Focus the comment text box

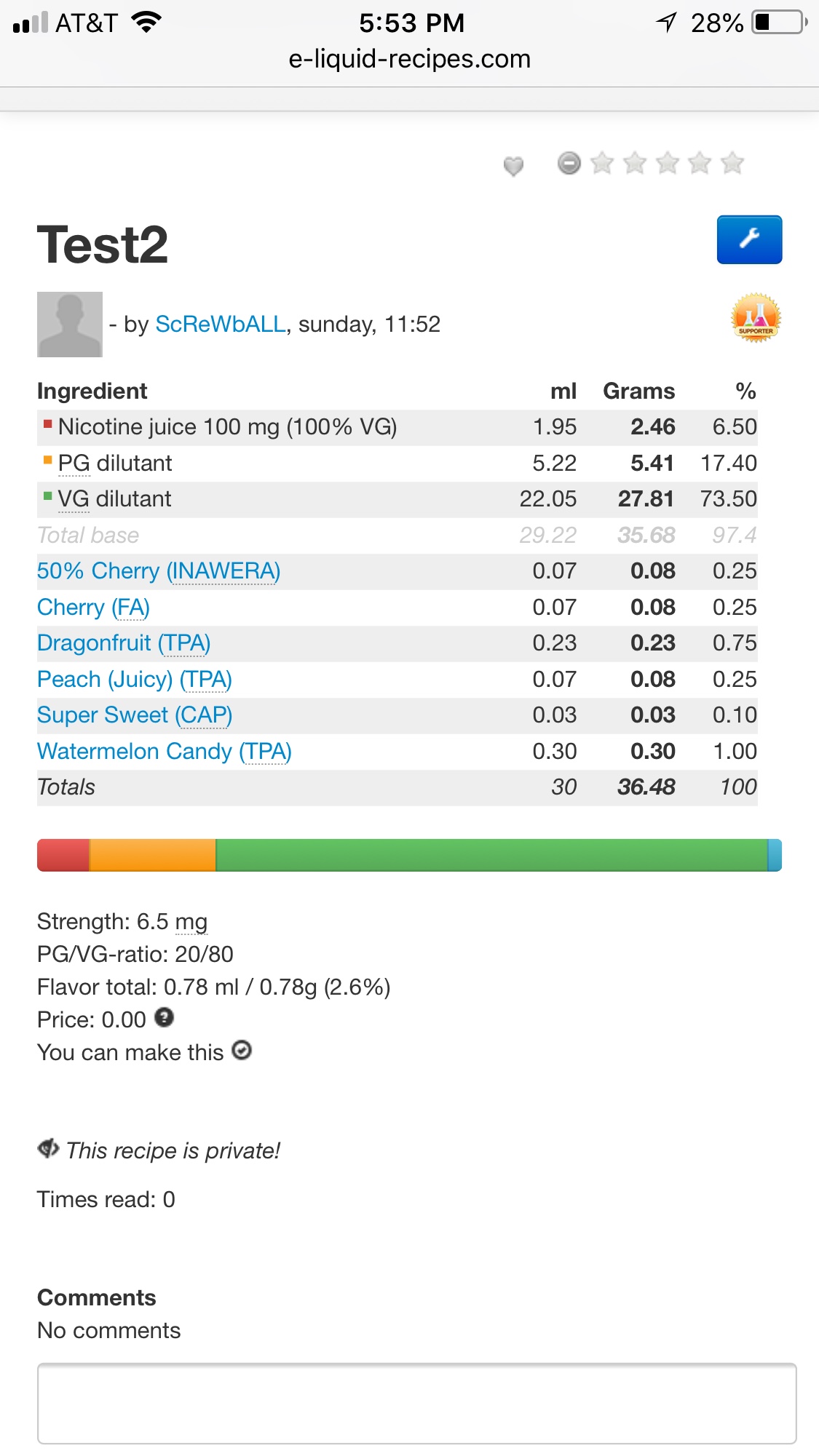point(416,1403)
